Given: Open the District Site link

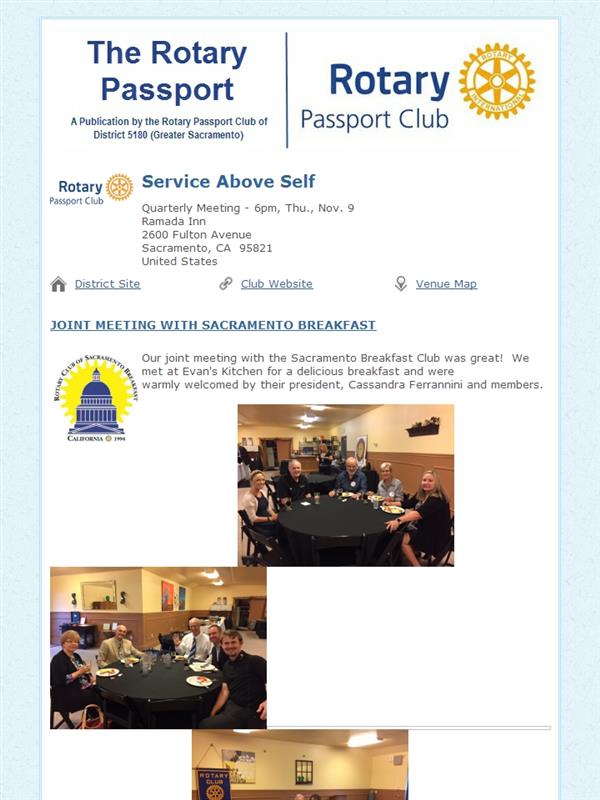Looking at the screenshot, I should tap(107, 284).
